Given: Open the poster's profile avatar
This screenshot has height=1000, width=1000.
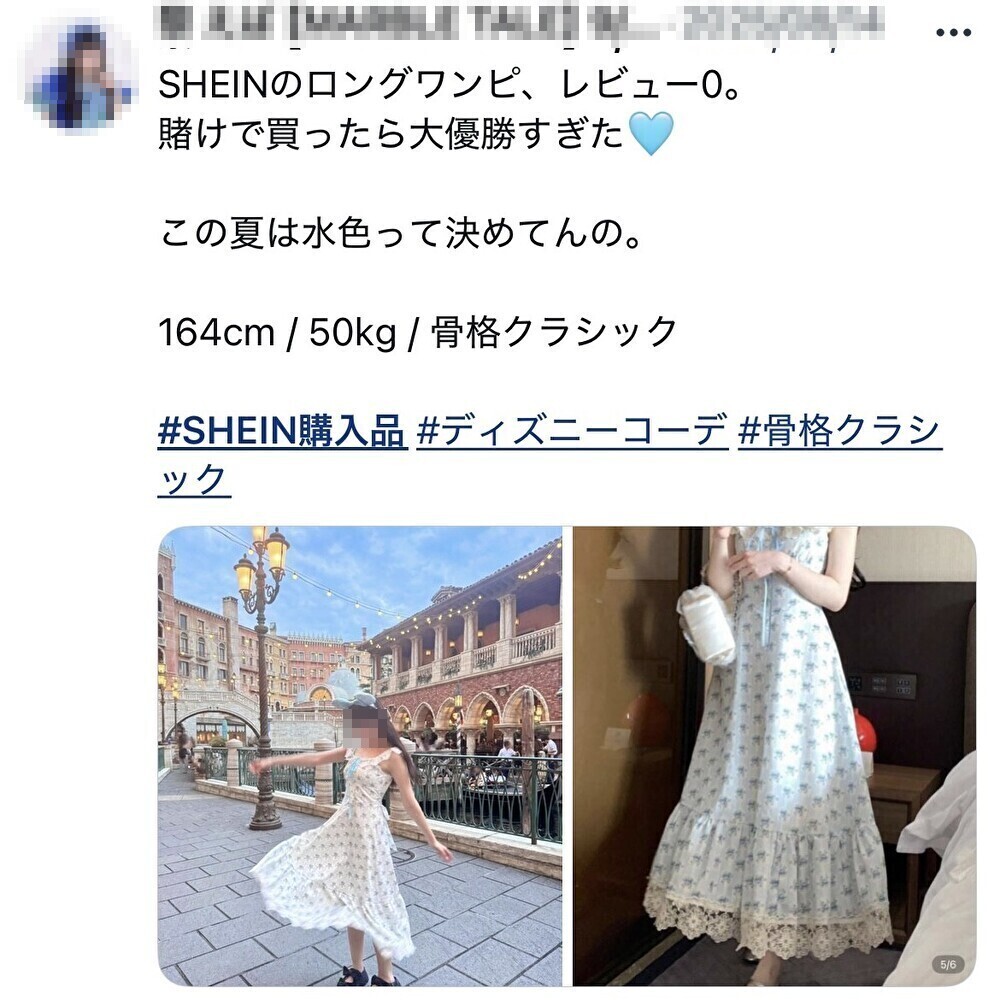Looking at the screenshot, I should coord(81,78).
